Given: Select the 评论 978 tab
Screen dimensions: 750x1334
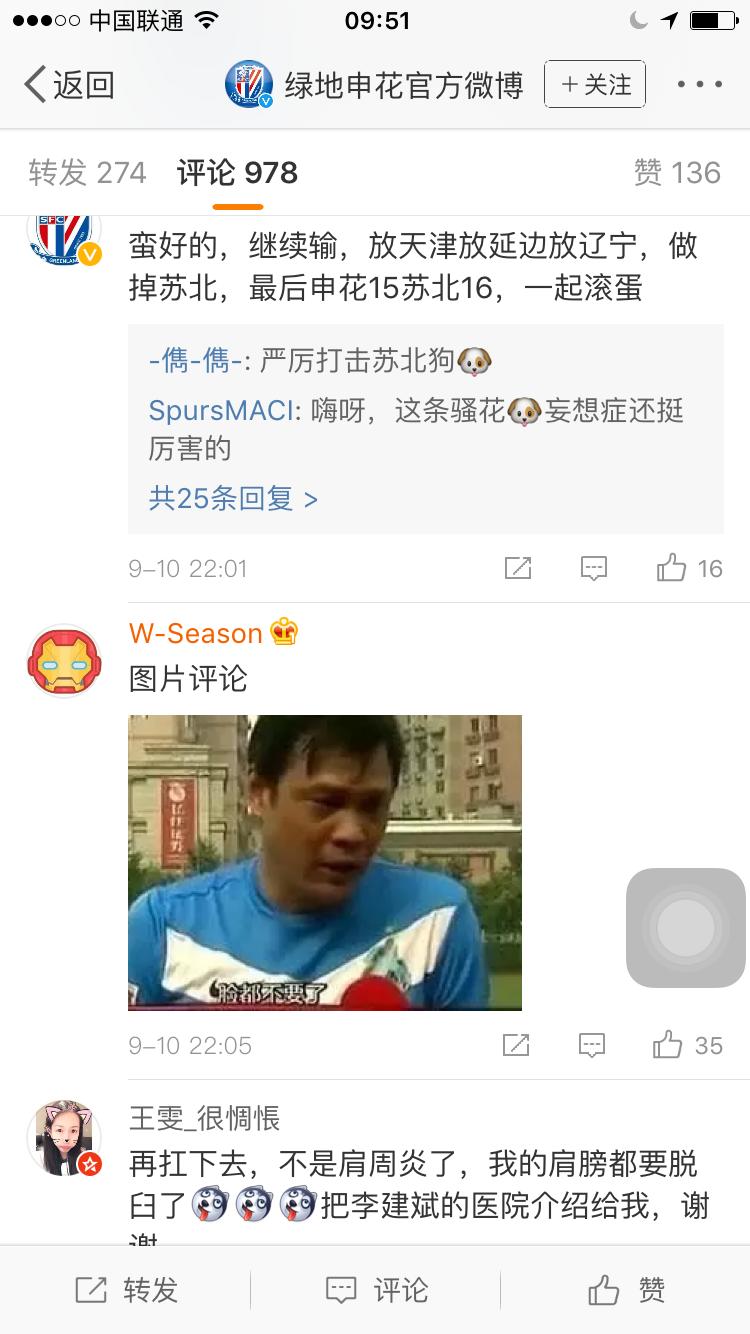Looking at the screenshot, I should 237,173.
